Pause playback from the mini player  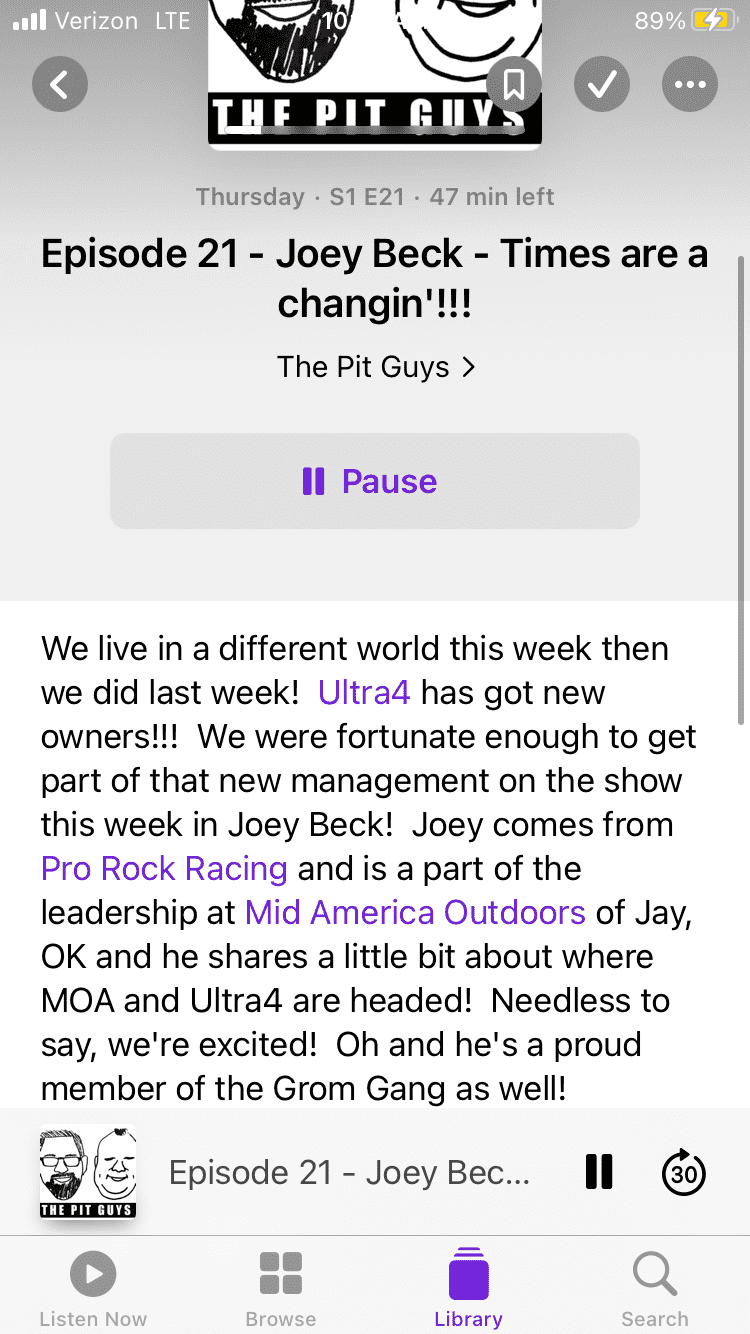click(x=599, y=1172)
